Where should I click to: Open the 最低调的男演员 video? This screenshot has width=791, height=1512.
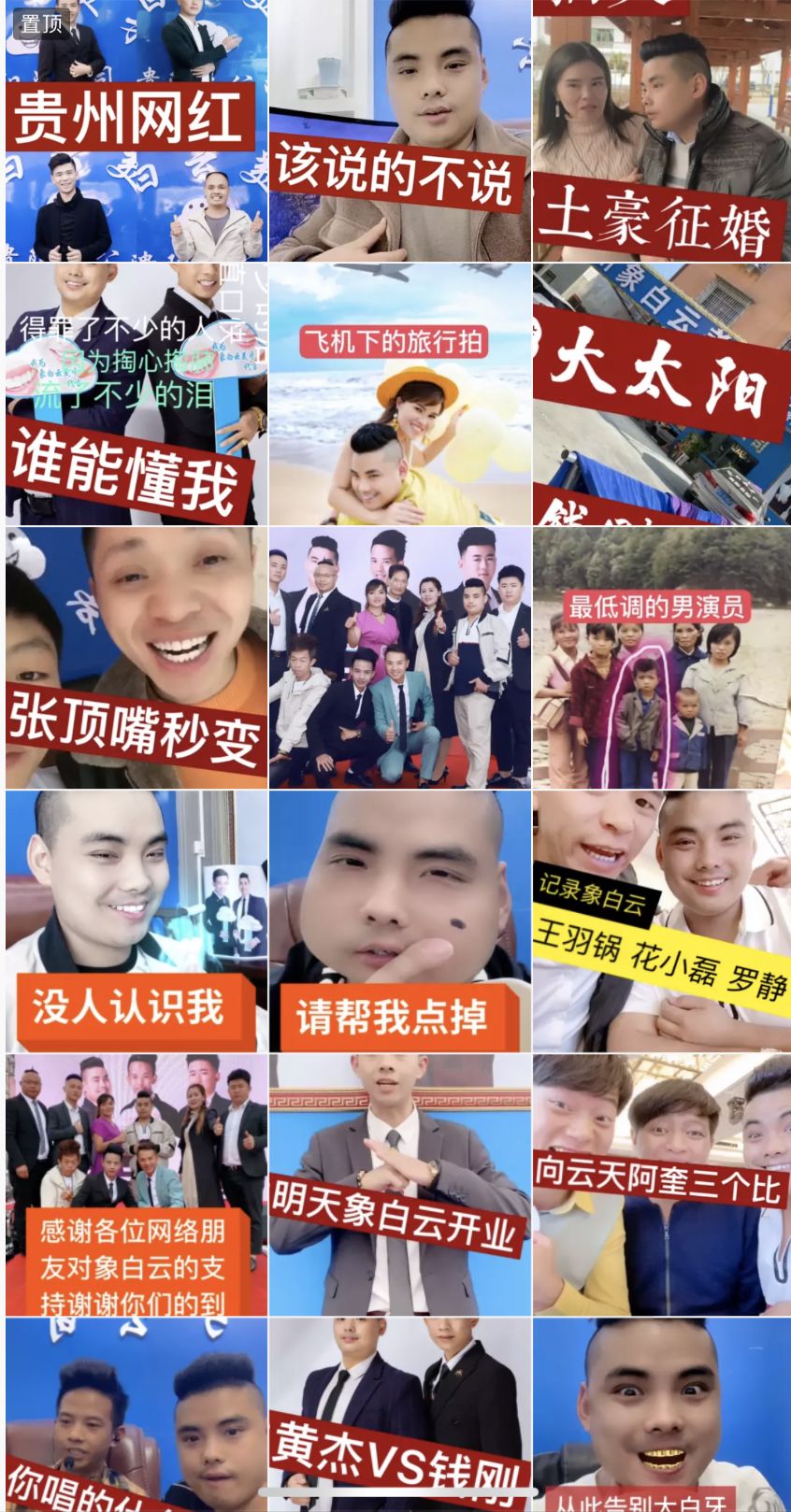[662, 657]
